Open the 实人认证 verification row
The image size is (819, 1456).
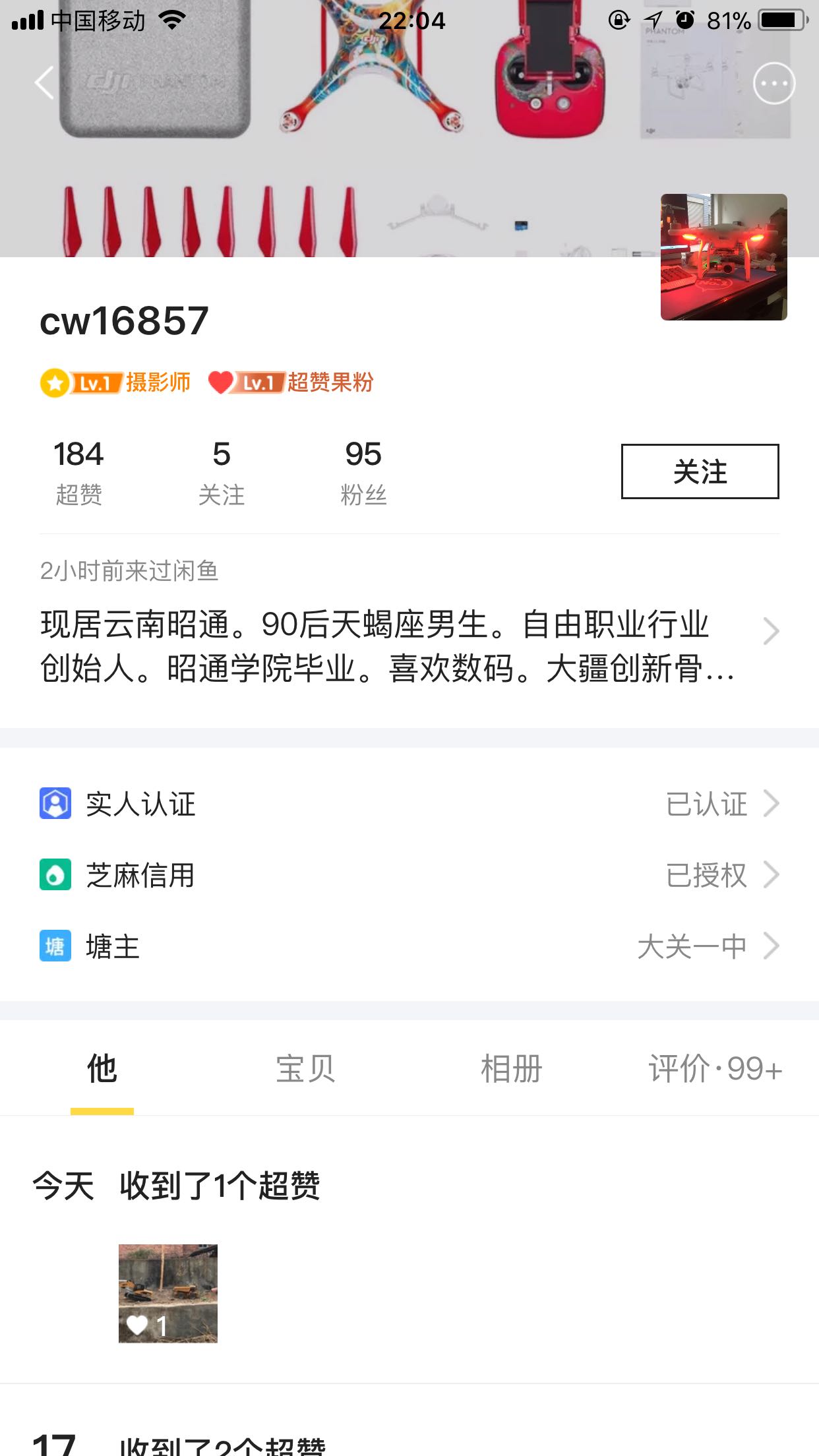409,804
